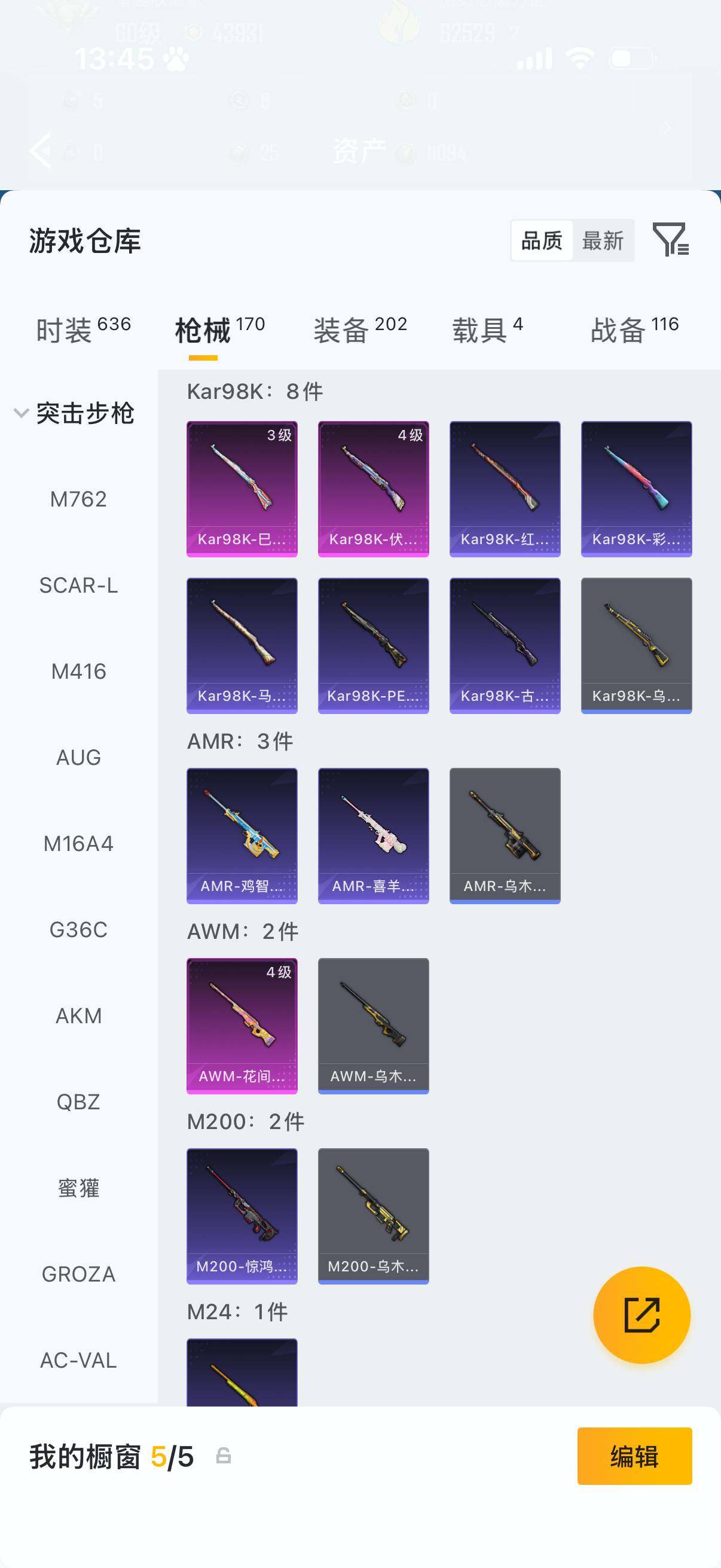Screen dimensions: 721x1568
Task: Switch to the 装备 tab
Action: [360, 330]
